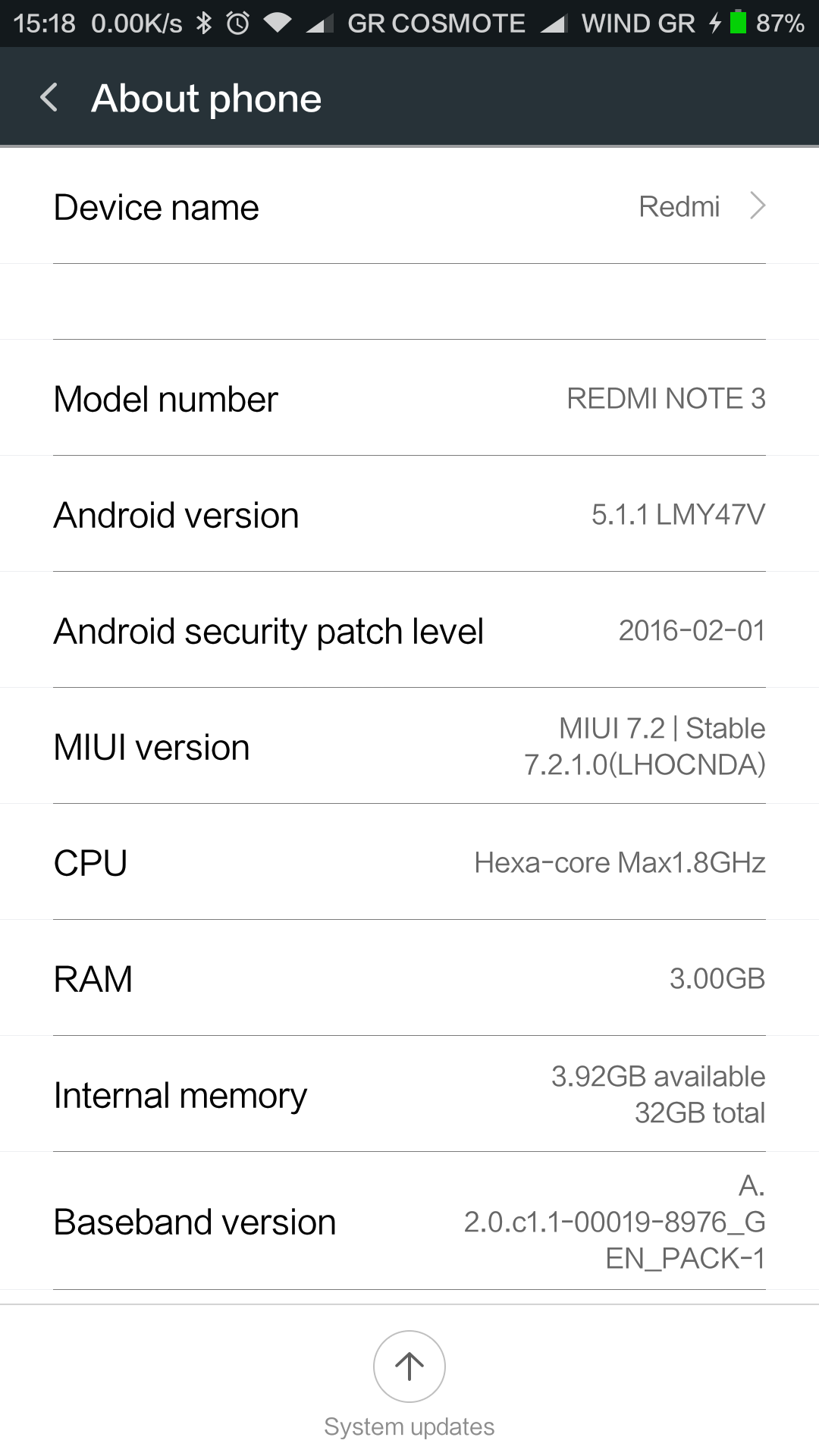Open the Device name setting

(x=409, y=206)
